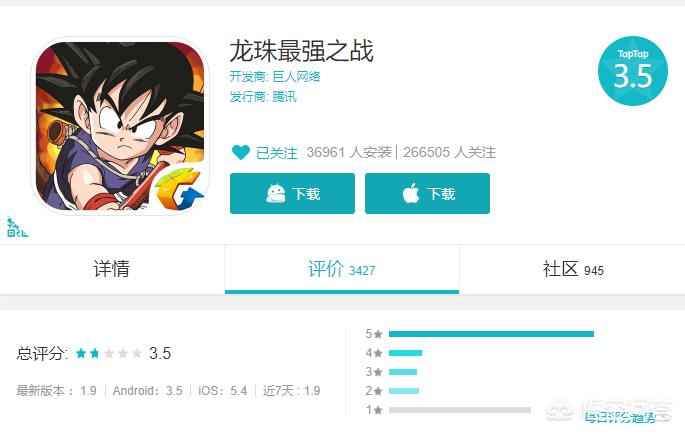Open the 社区 community tab
685x434 pixels.
(572, 269)
